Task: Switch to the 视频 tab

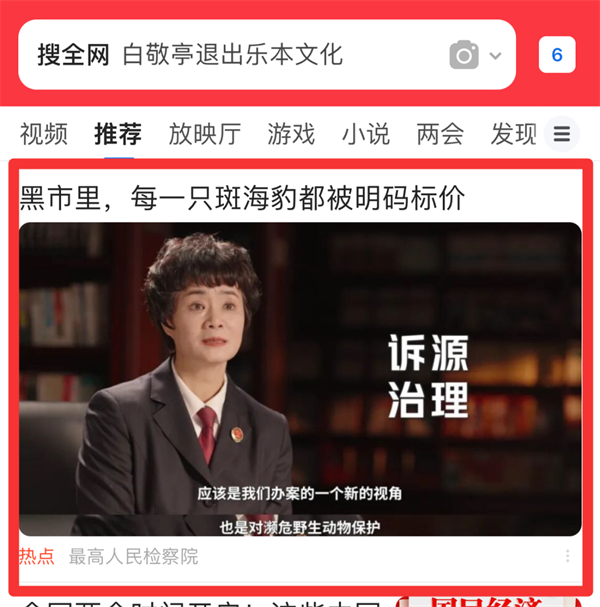Action: (x=44, y=133)
